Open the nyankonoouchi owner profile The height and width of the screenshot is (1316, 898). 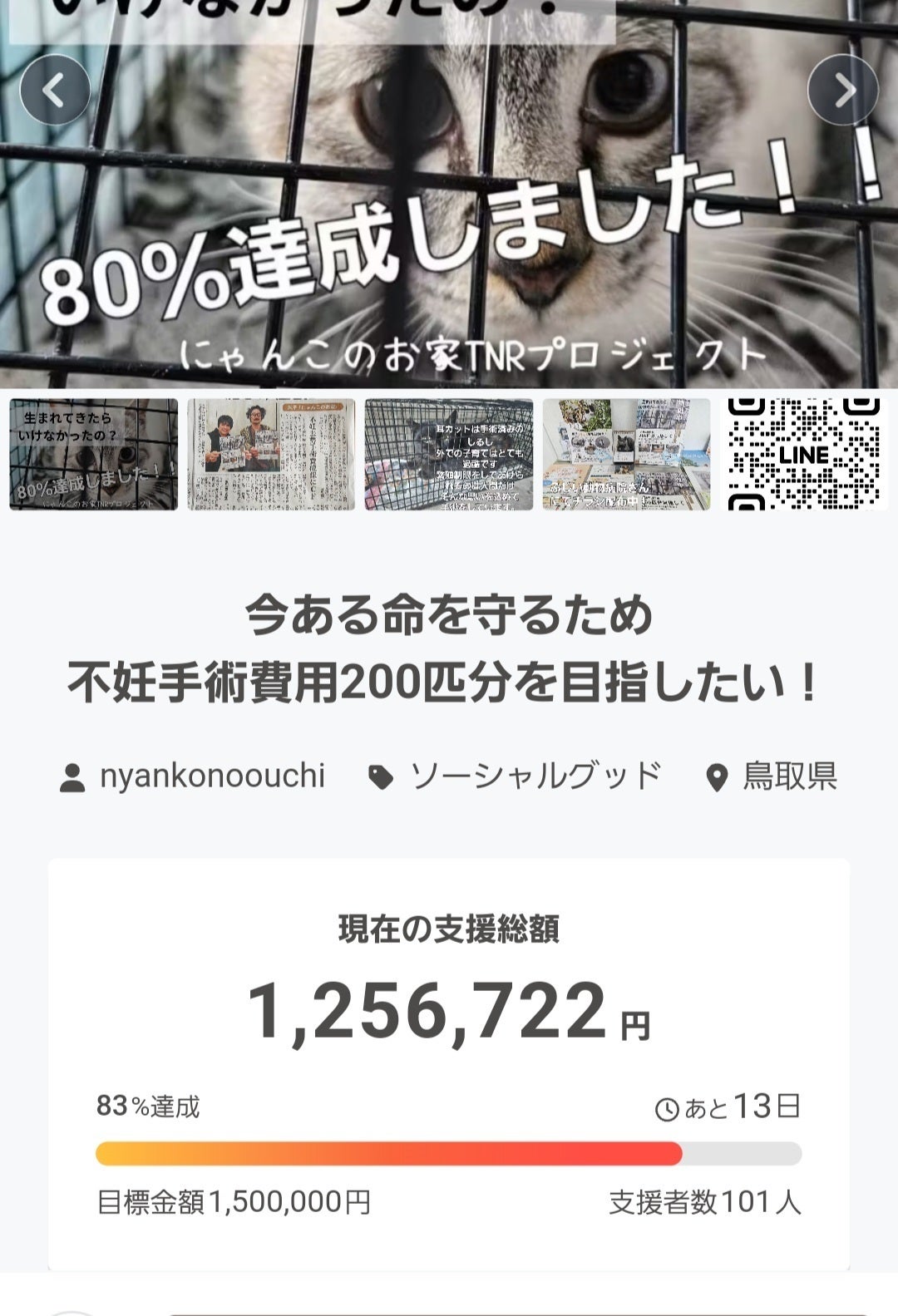point(211,776)
